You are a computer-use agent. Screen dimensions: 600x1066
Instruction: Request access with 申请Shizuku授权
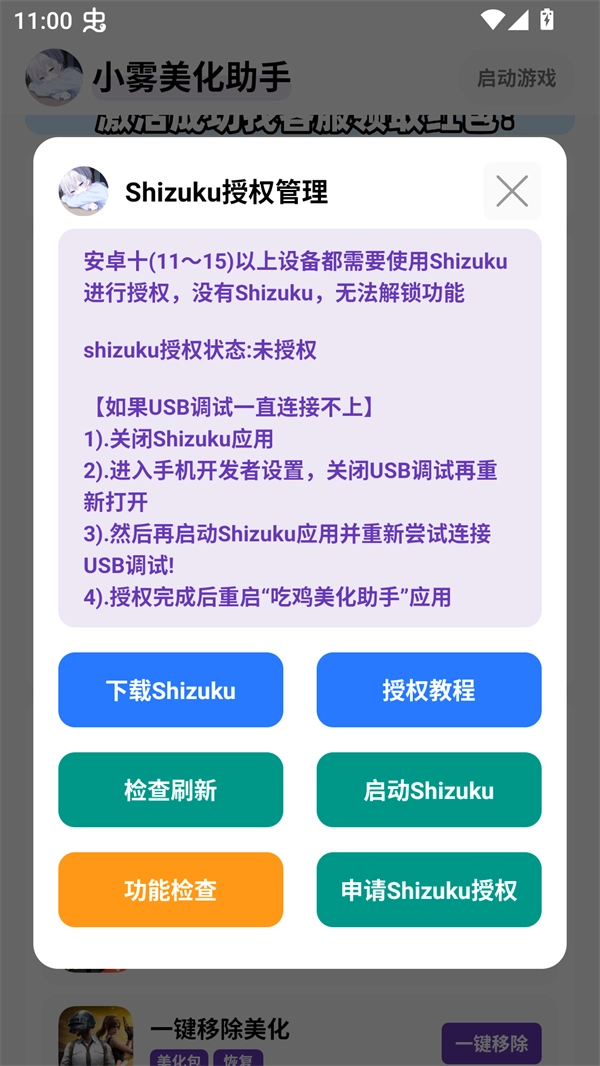click(x=429, y=890)
